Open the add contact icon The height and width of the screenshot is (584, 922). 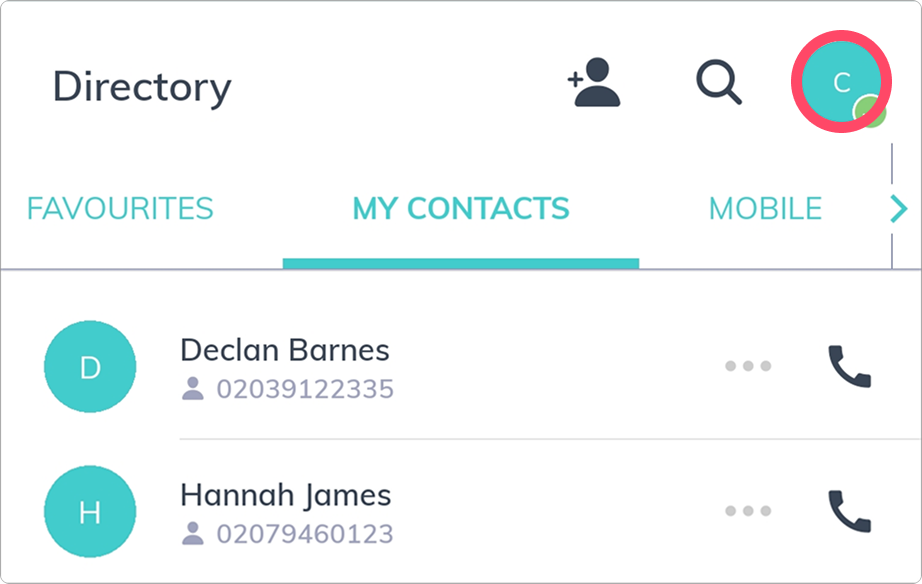point(594,83)
